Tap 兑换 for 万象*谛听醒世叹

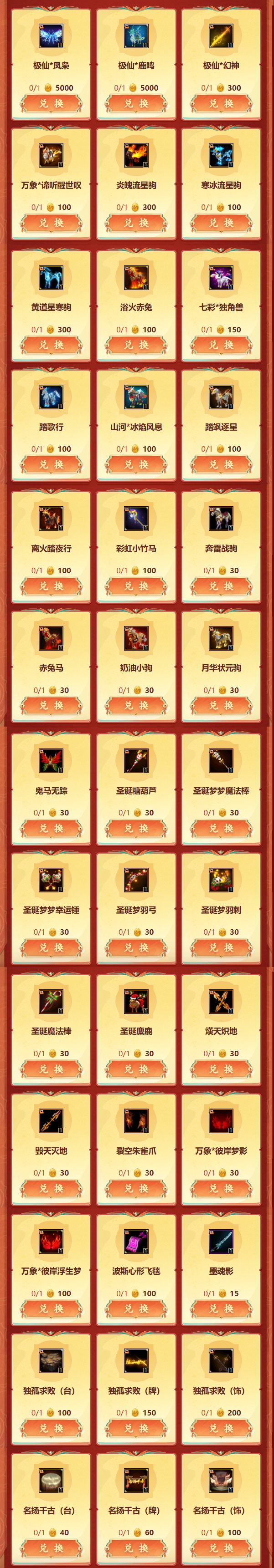tap(51, 223)
